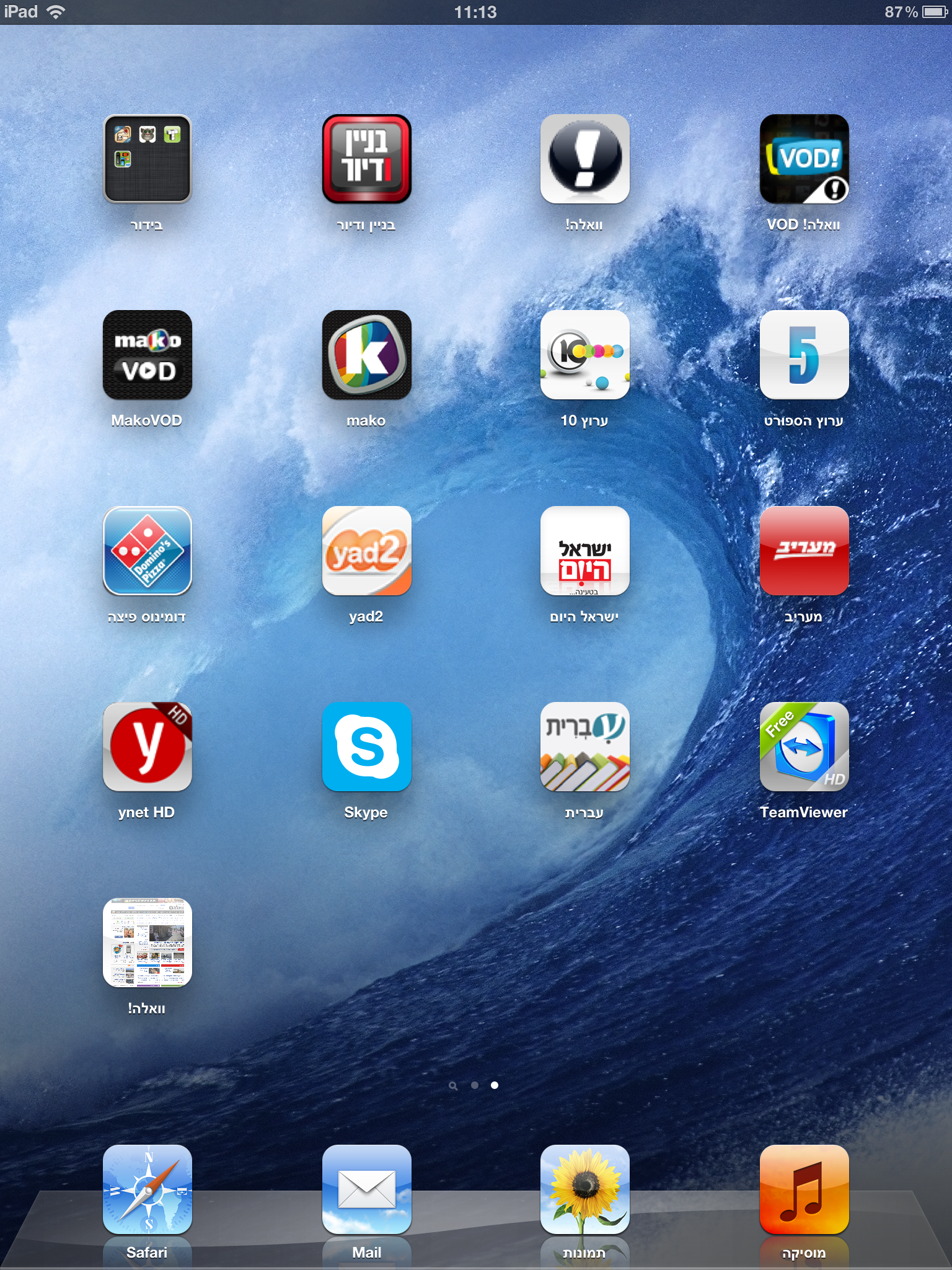
Task: Open the וואלה! web page bookmark
Action: [x=147, y=943]
